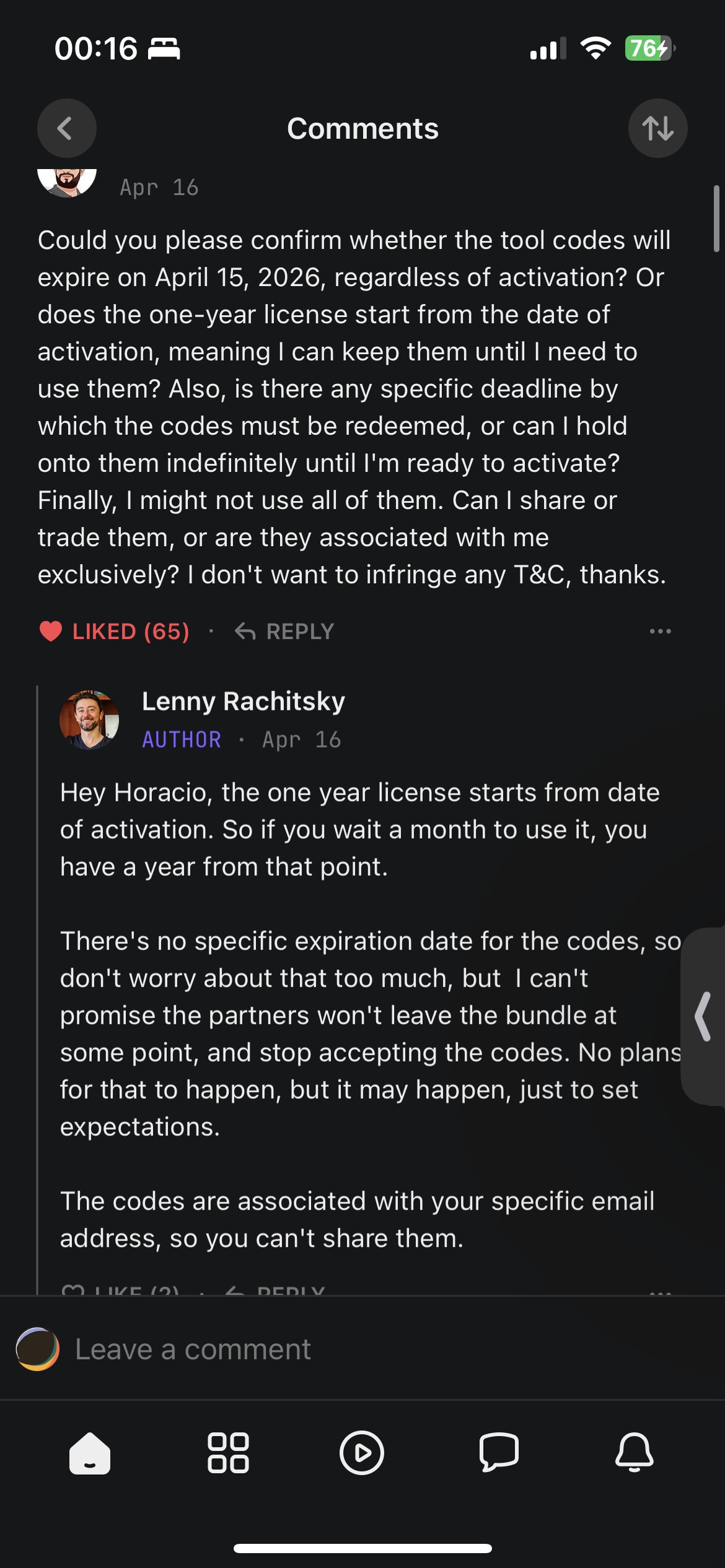Open the comment sort order options

[657, 128]
